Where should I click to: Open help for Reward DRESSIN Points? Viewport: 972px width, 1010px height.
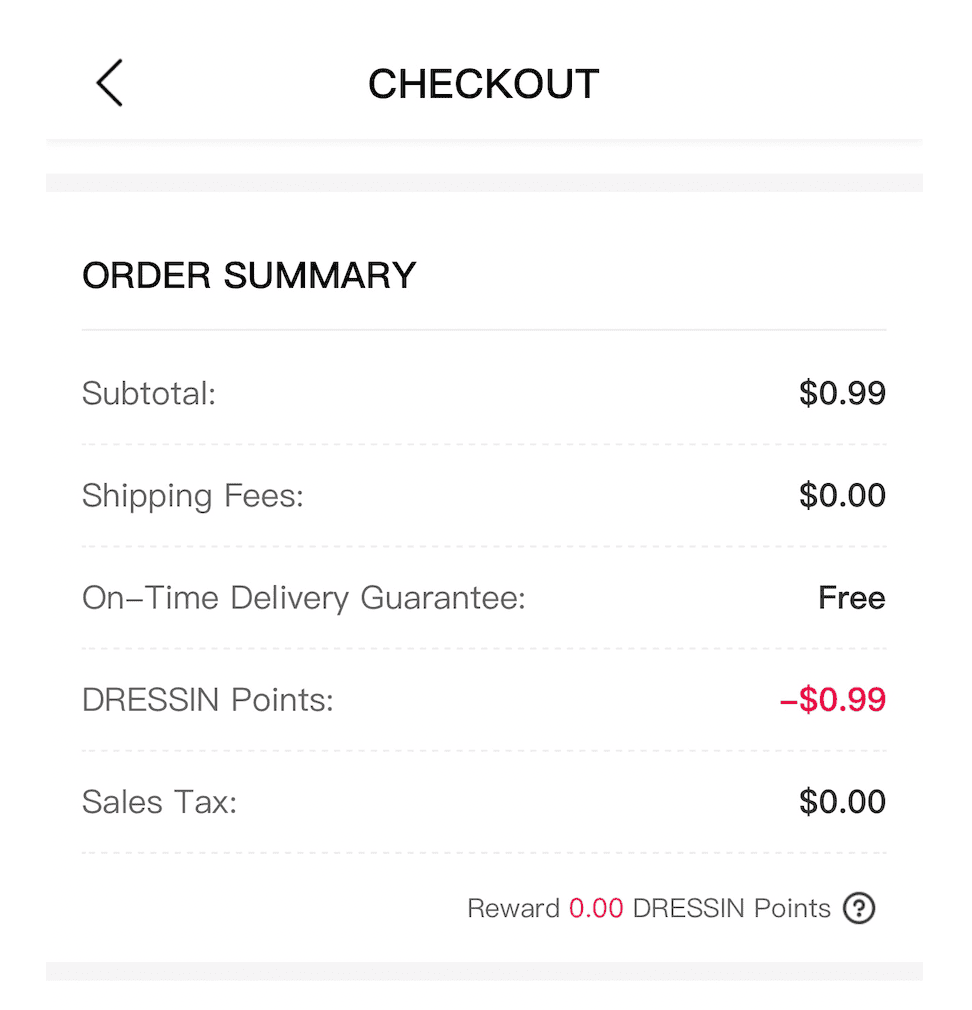(x=859, y=908)
